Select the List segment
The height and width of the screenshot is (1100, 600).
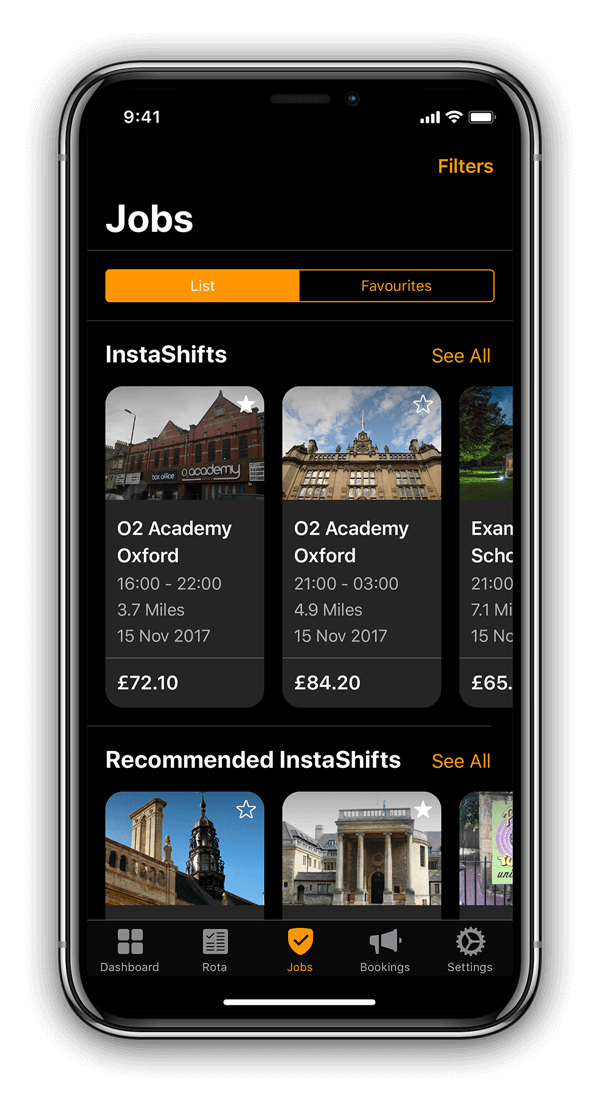202,286
